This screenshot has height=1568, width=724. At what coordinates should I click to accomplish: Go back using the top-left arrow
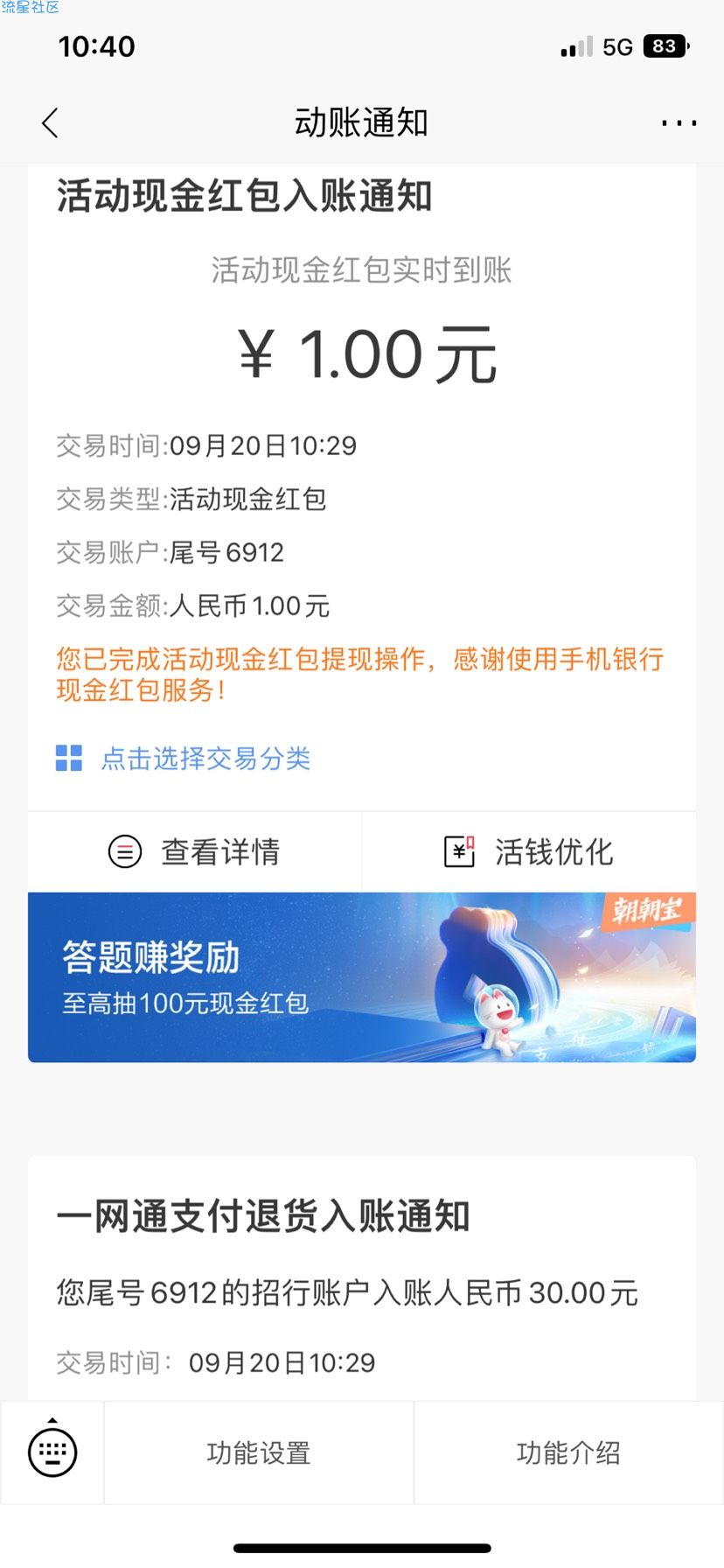[x=50, y=123]
